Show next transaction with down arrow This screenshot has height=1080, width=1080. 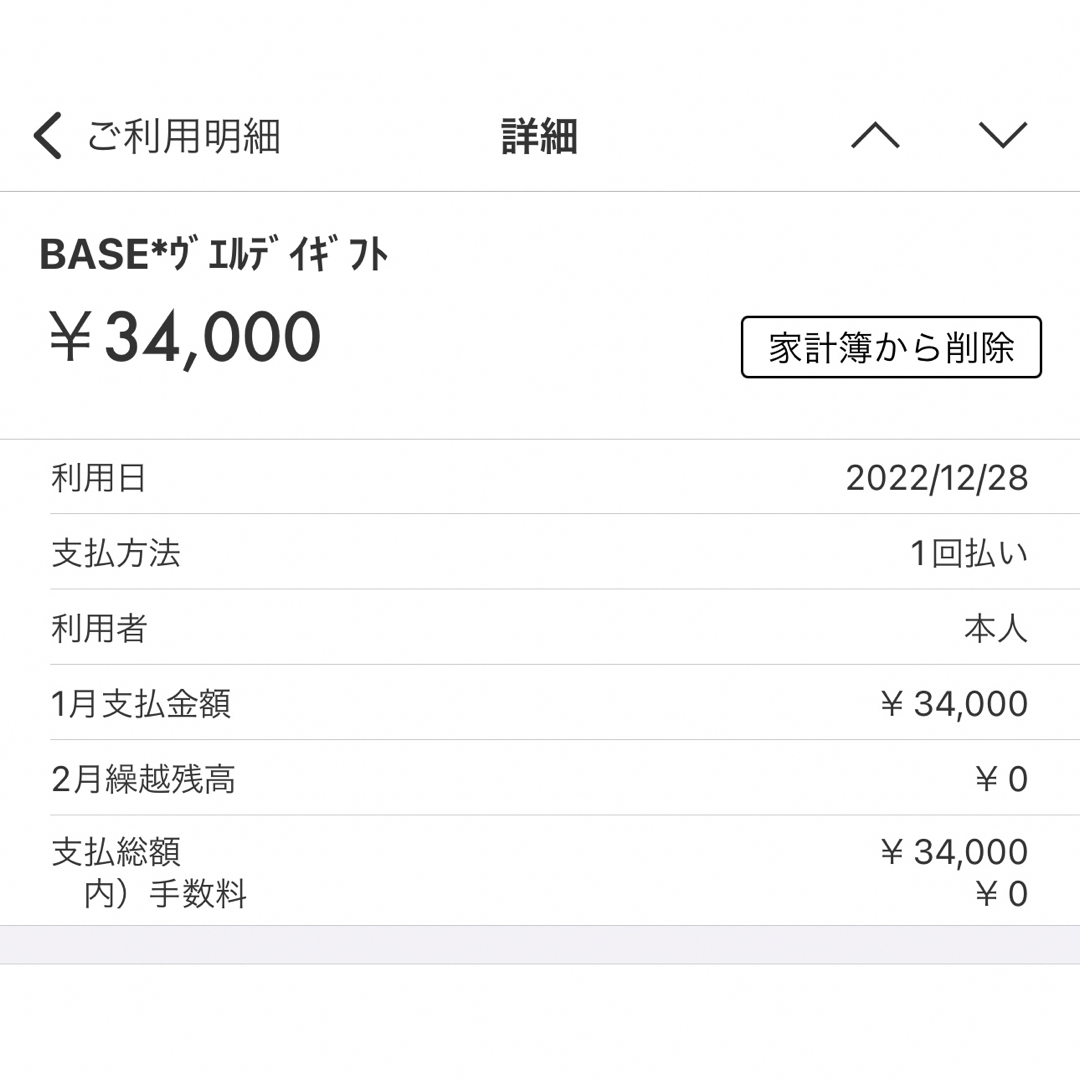click(1003, 136)
